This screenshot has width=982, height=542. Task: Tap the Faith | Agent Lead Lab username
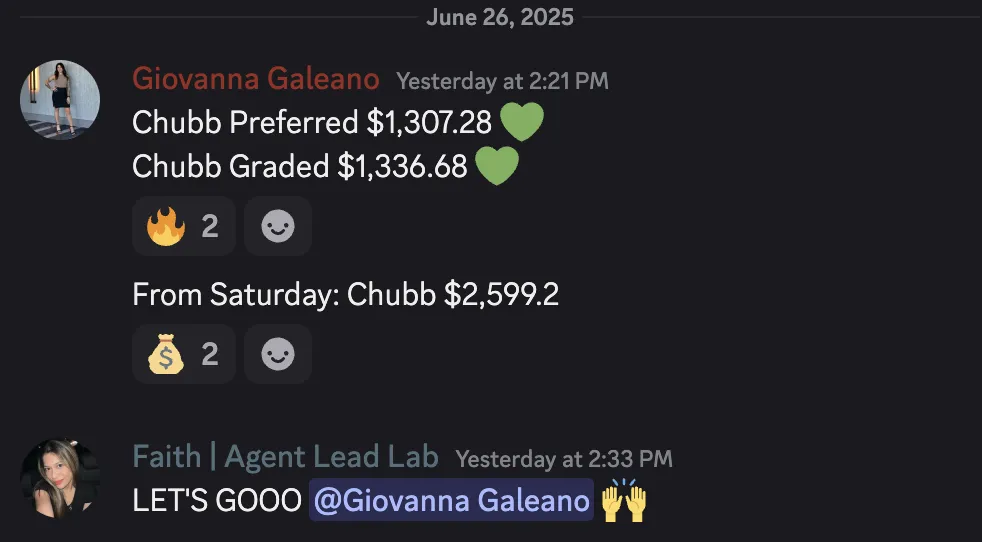(285, 457)
